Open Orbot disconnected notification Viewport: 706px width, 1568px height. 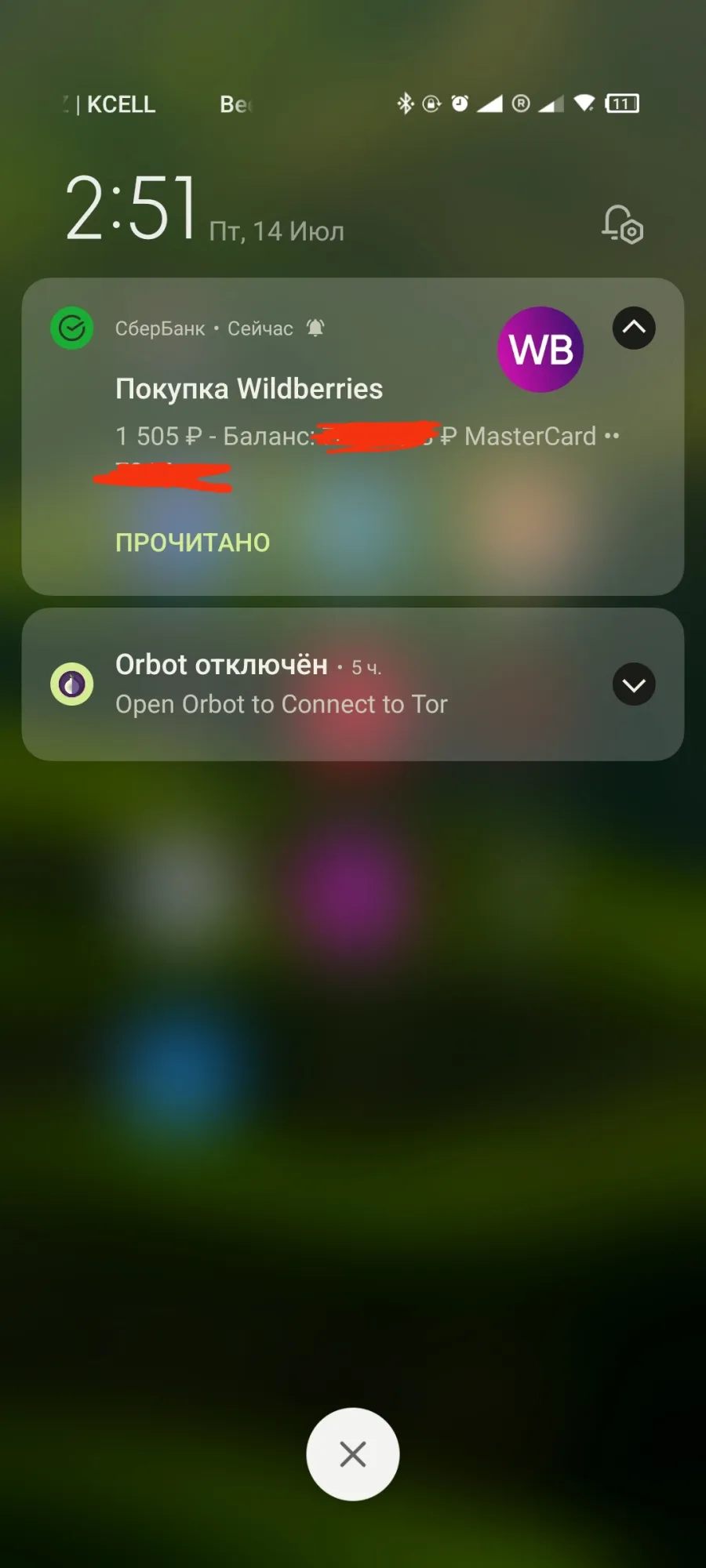pos(353,684)
